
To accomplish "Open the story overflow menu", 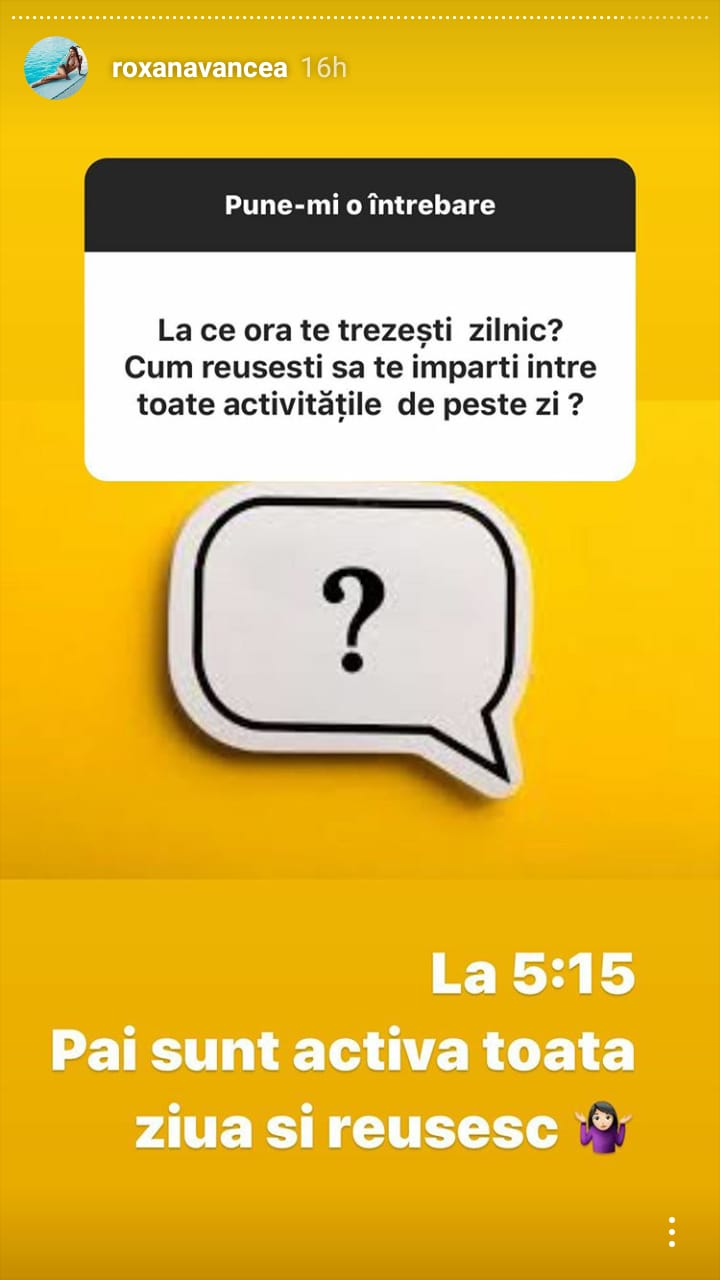I will (x=671, y=1232).
